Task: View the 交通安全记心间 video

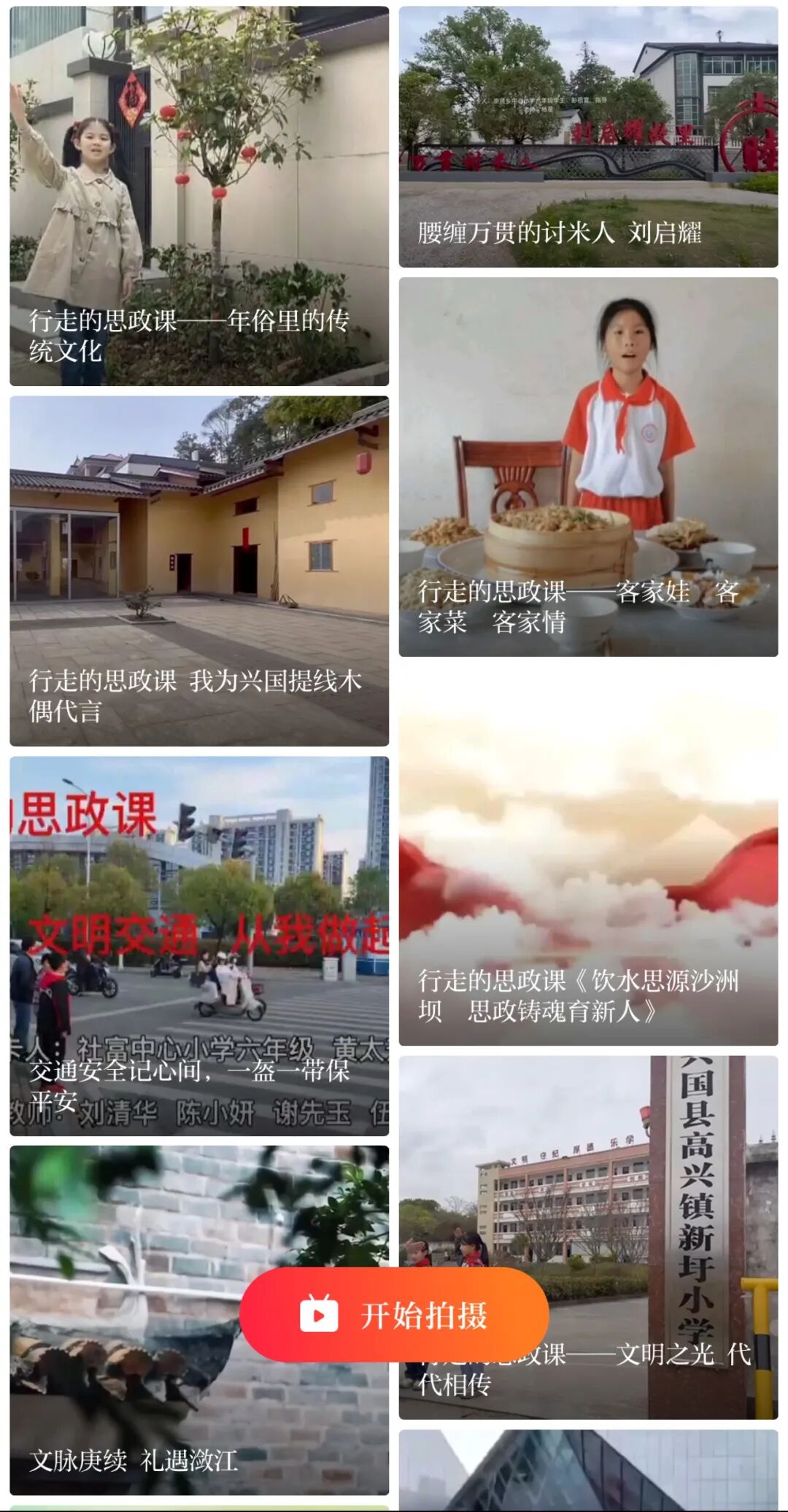Action: tap(198, 946)
